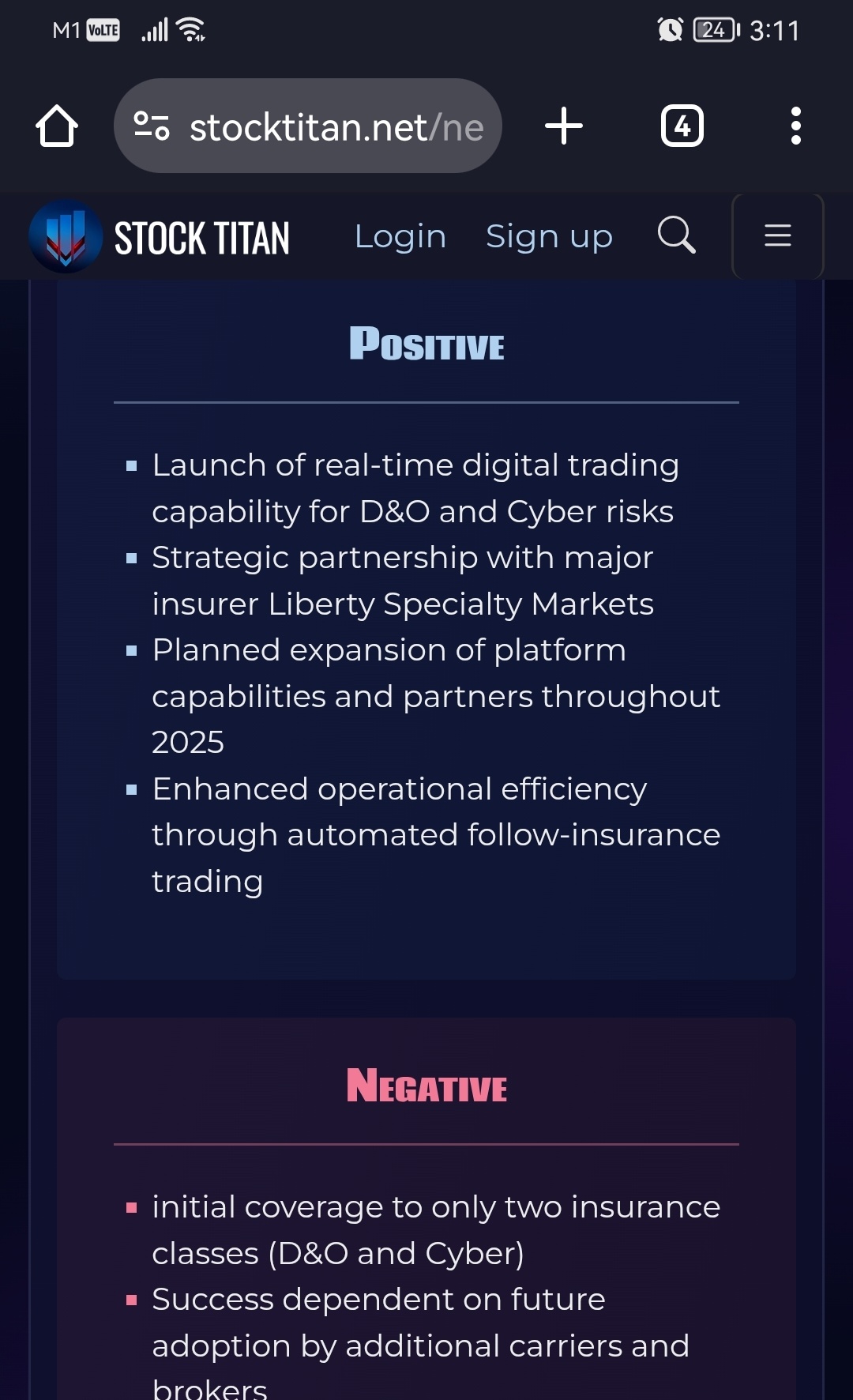Go to the browser home page
This screenshot has width=853, height=1400.
(x=57, y=126)
